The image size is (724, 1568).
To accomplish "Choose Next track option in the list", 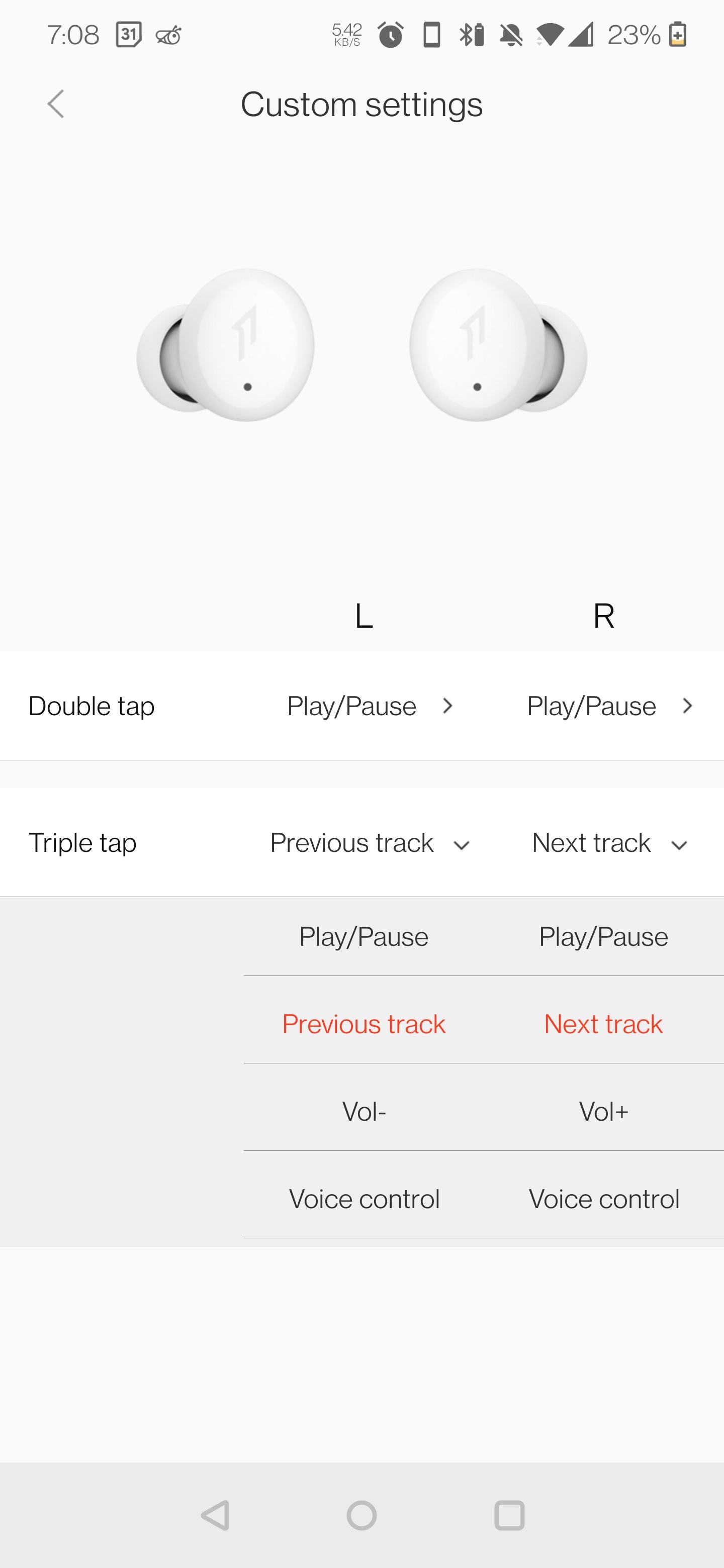I will pyautogui.click(x=603, y=1024).
